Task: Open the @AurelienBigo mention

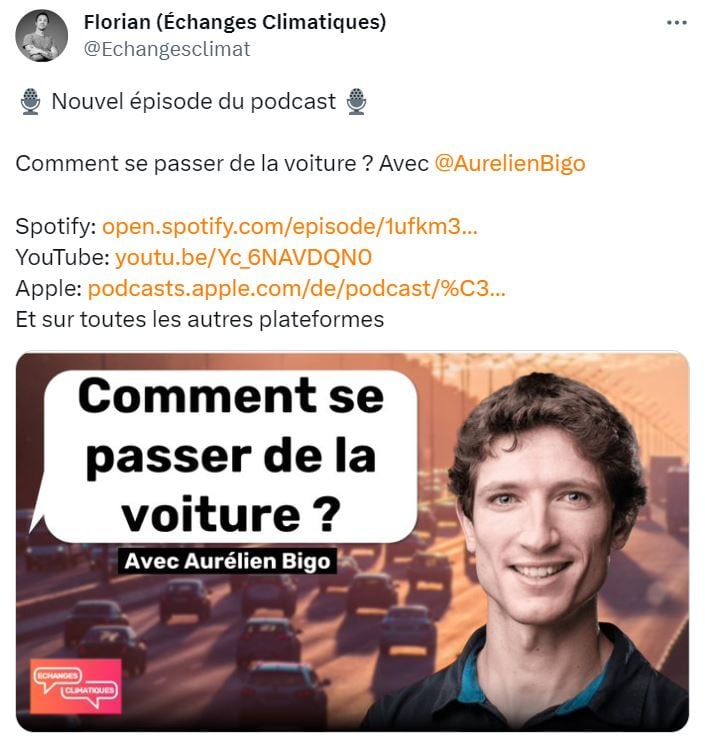Action: pos(509,163)
